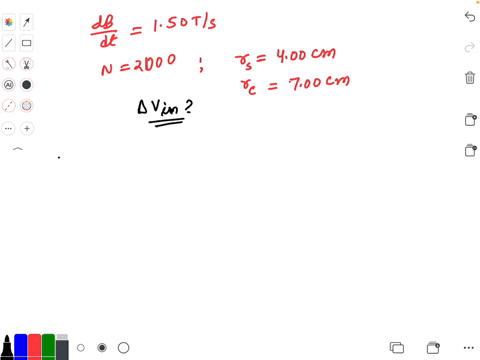The height and width of the screenshot is (360, 480).
Task: Select the scissors cut tool
Action: [x=26, y=64]
